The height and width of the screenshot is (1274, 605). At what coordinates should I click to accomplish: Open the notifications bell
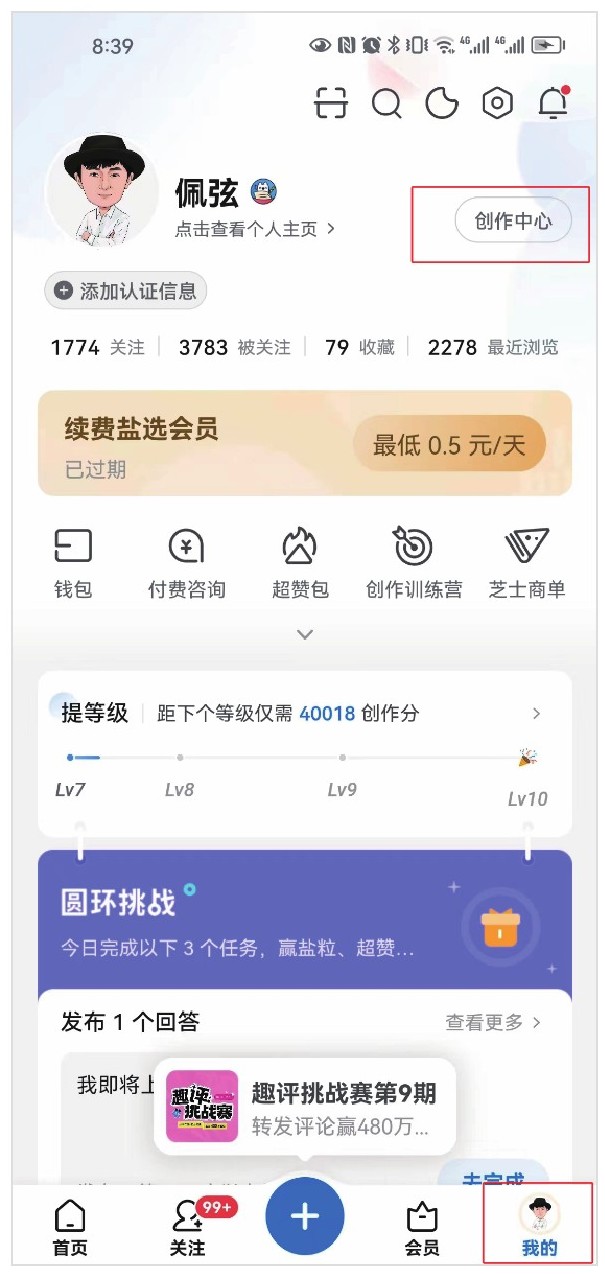[552, 103]
